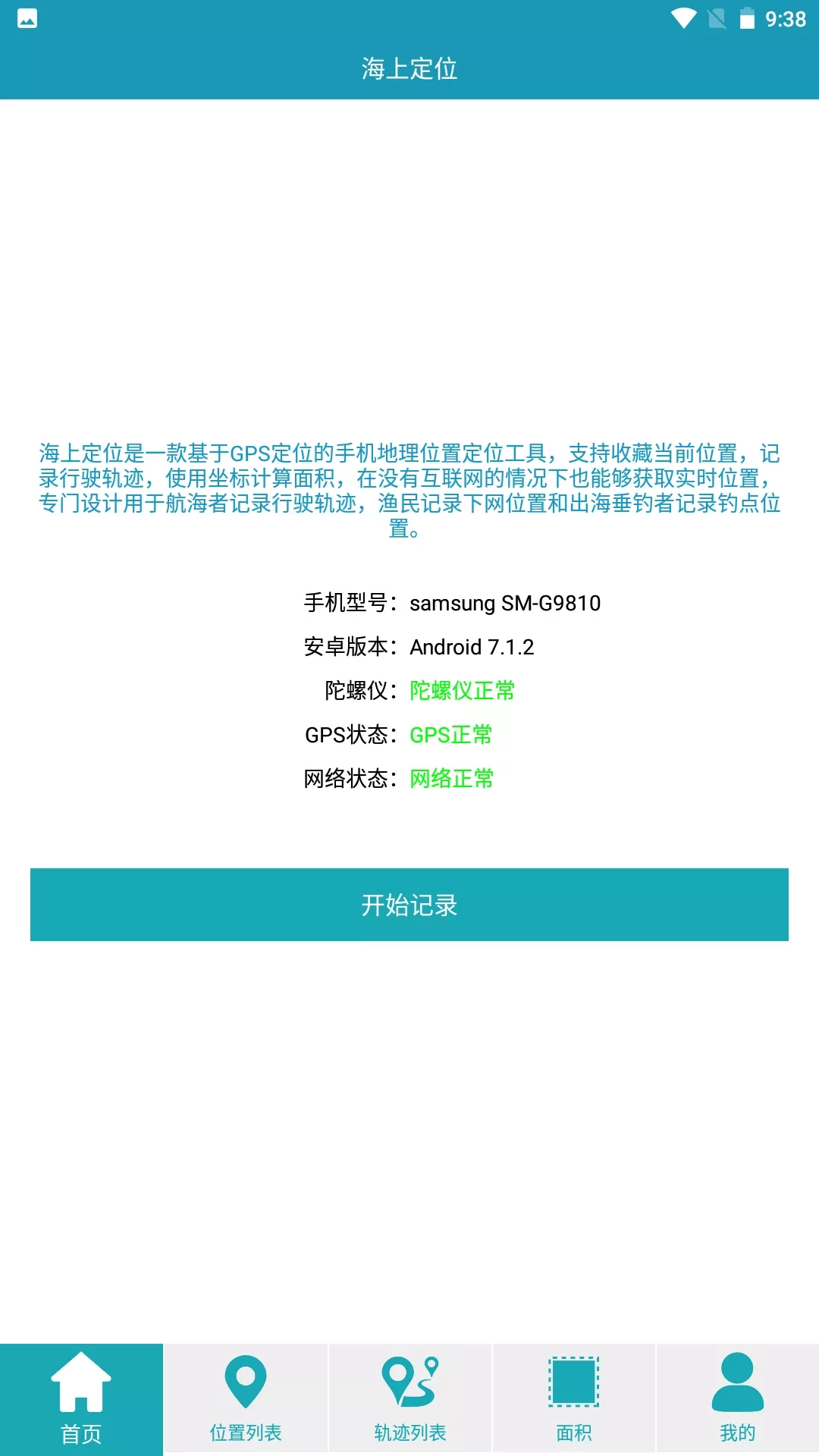The image size is (819, 1456).
Task: Go to the 轨迹列表 tab
Action: [x=409, y=1399]
